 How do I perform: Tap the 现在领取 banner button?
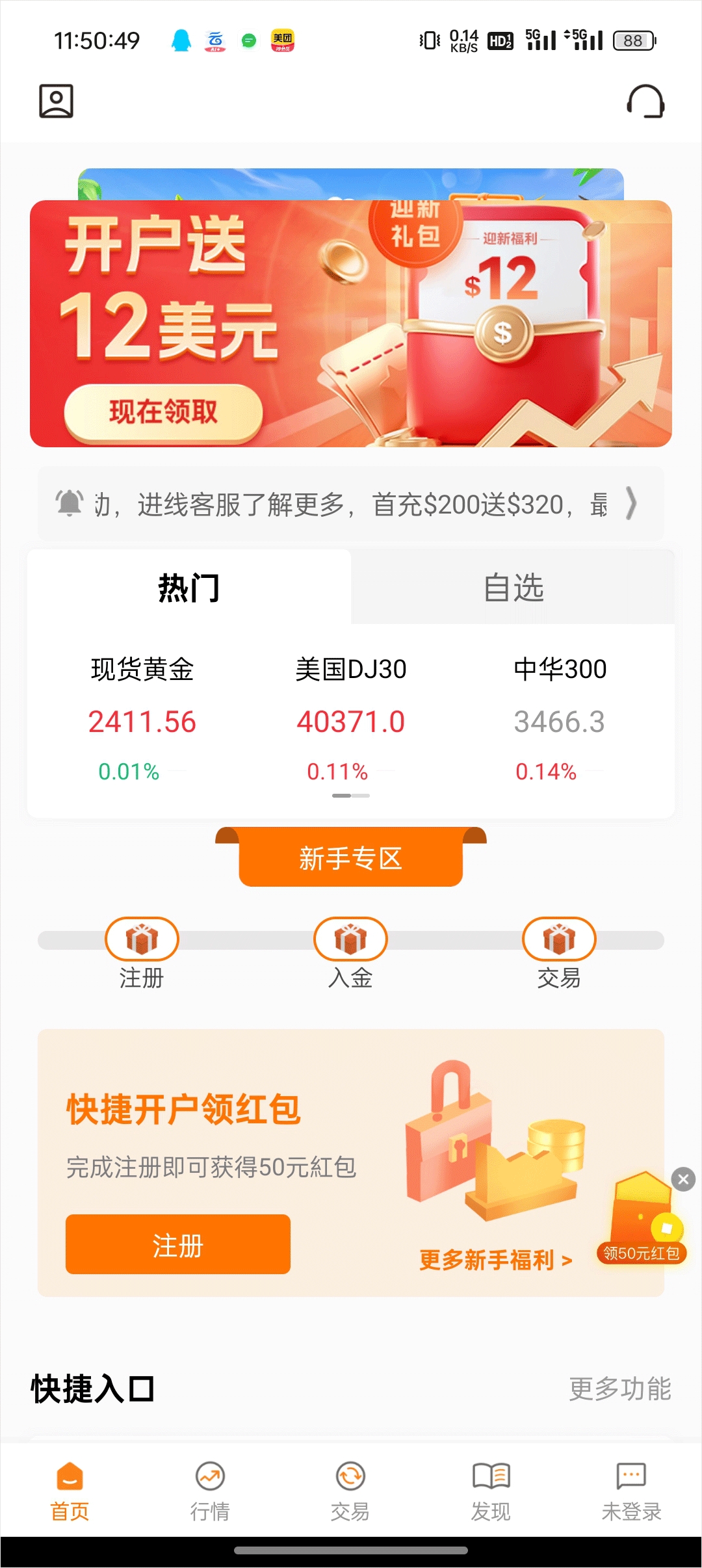(163, 412)
